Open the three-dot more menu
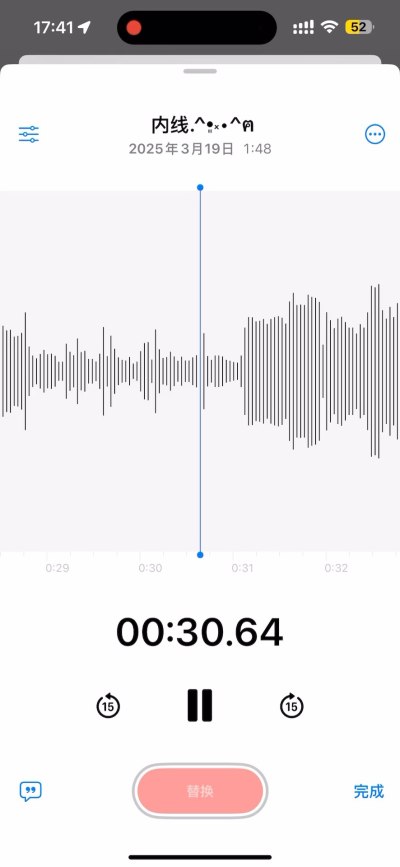This screenshot has height=867, width=400. (375, 134)
